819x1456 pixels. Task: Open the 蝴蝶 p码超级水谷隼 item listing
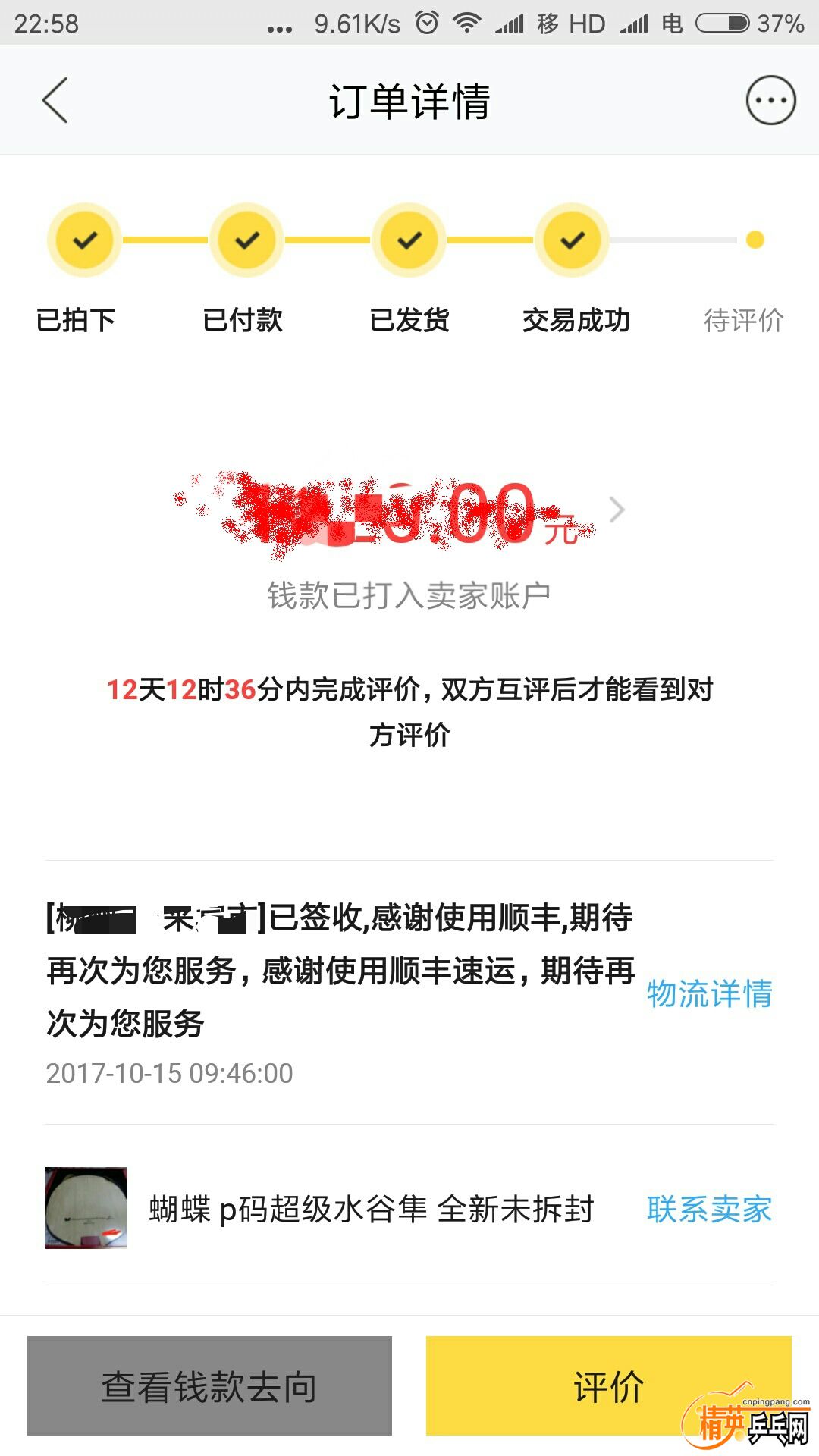click(x=370, y=1209)
